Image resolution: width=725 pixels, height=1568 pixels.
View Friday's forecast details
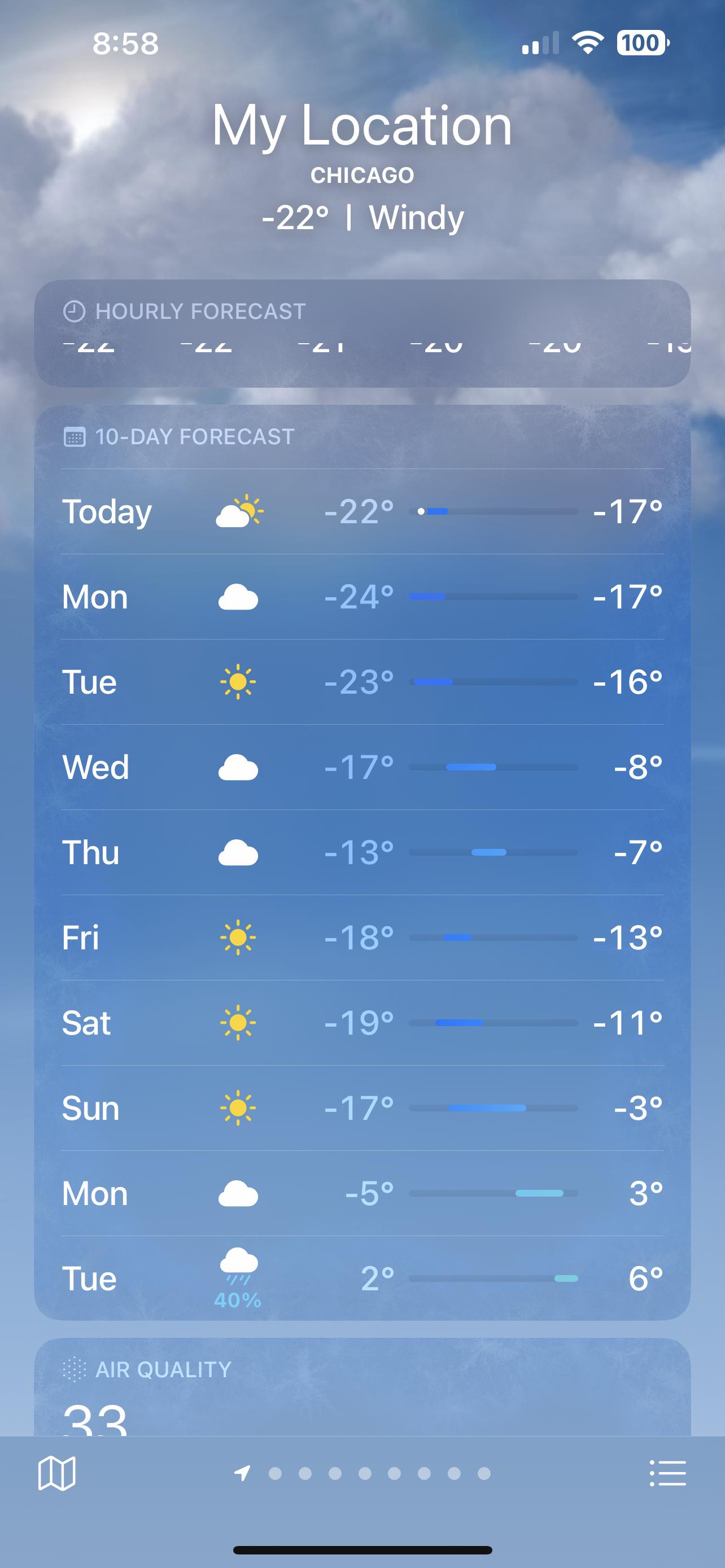pos(362,938)
